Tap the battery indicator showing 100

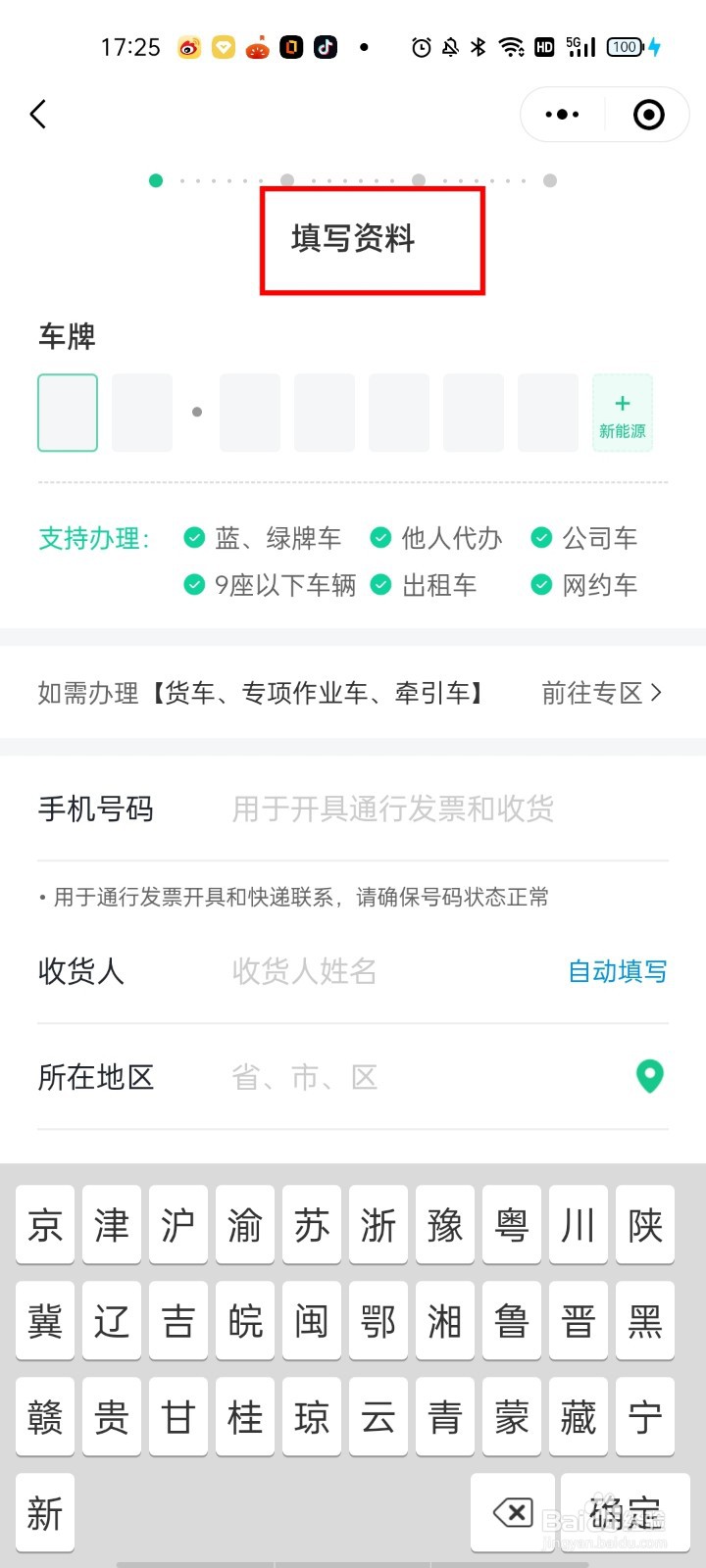[625, 47]
